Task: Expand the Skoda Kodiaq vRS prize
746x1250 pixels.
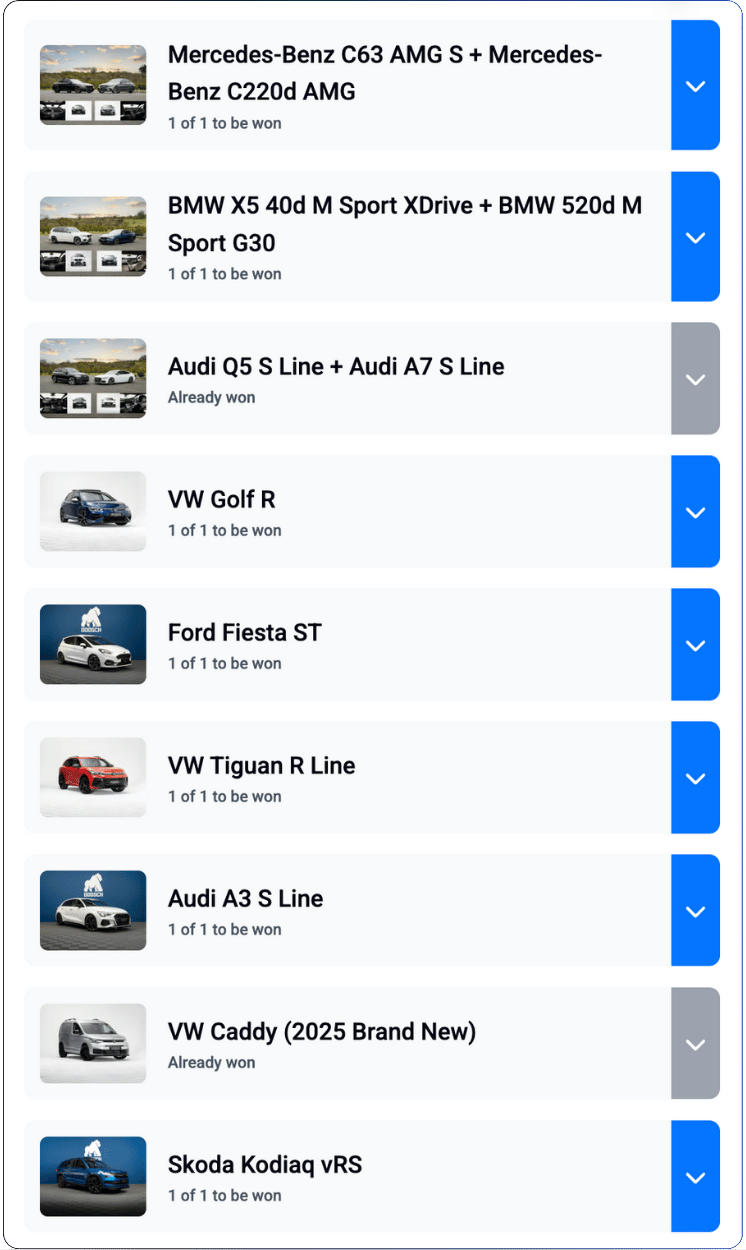Action: (695, 1177)
